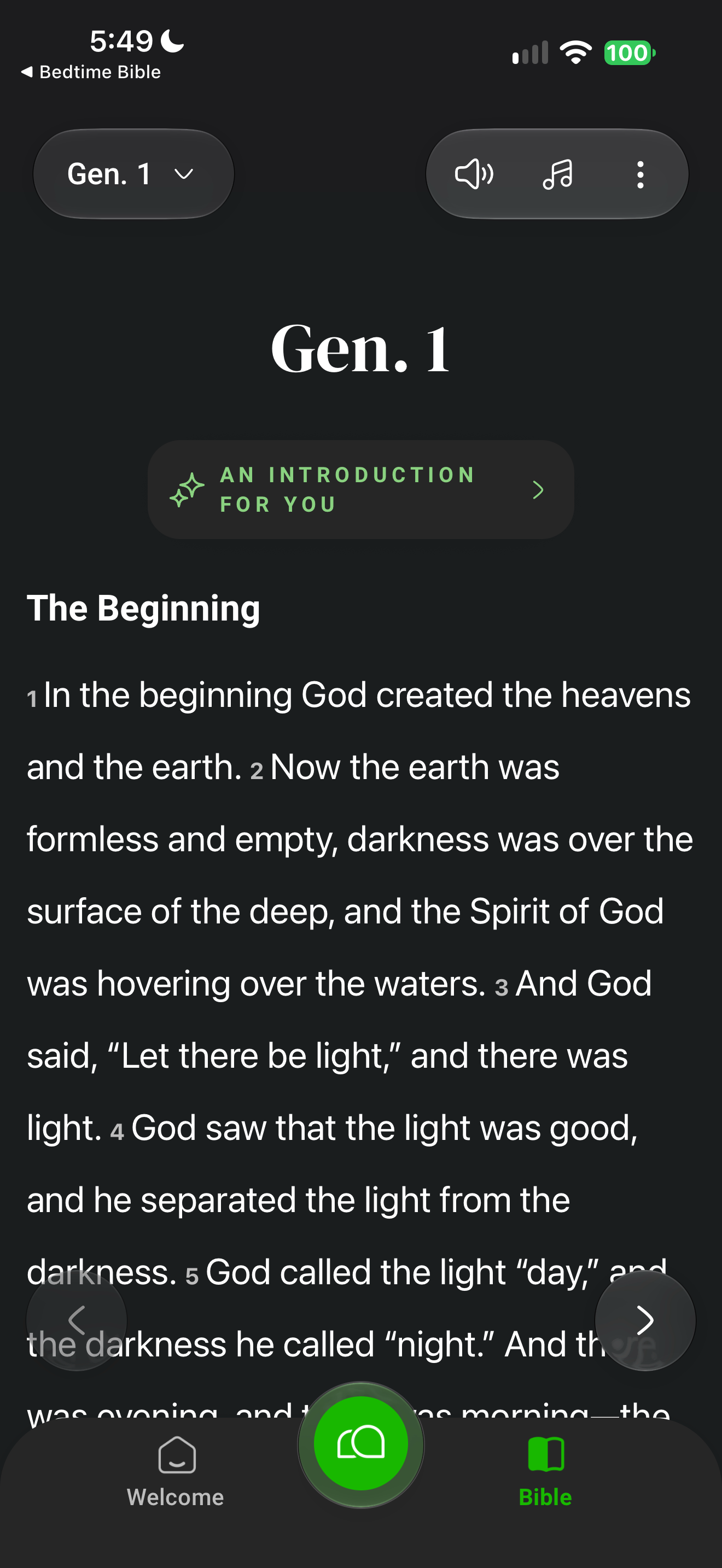
Task: Start audio reading with the speaker icon
Action: coord(474,175)
